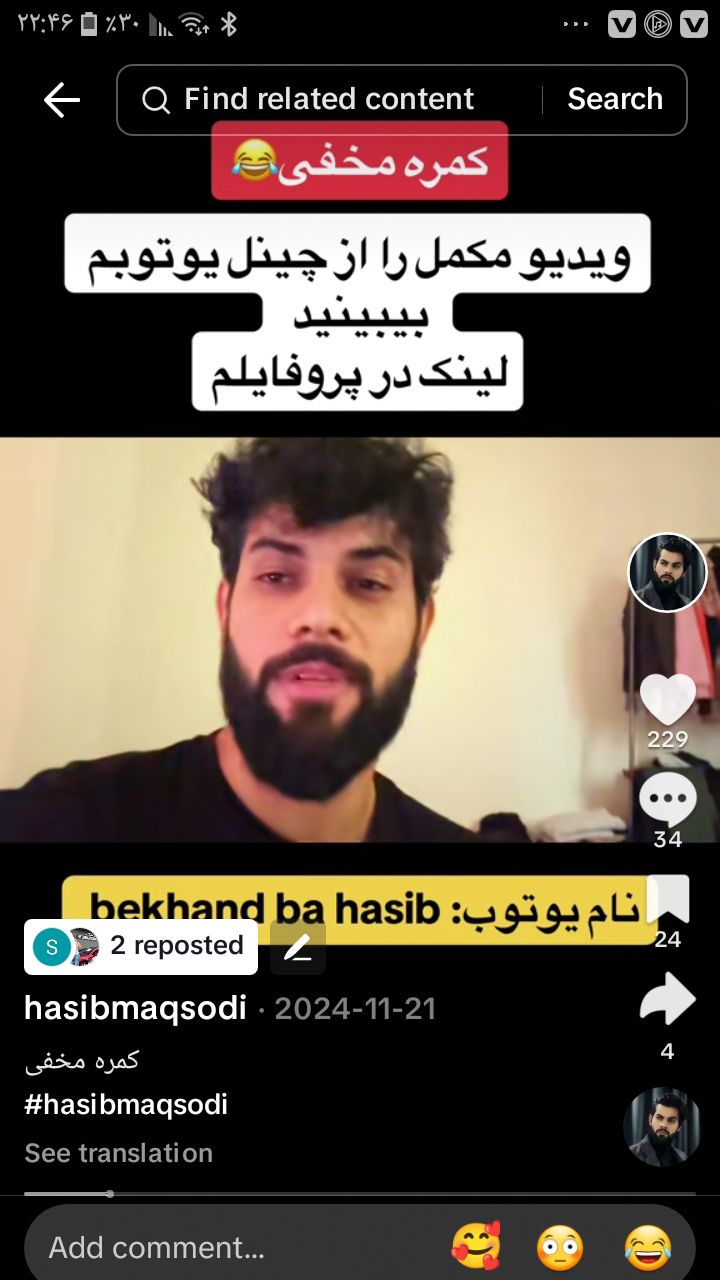Screen dimensions: 720x1280
Task: Open hasibmaqsodi's username
Action: tap(135, 1008)
